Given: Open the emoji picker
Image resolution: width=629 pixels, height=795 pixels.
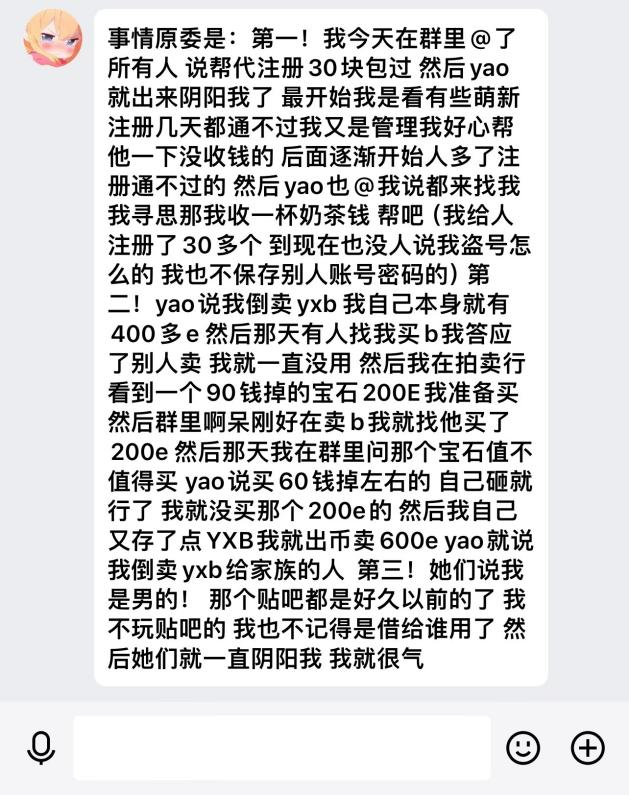Looking at the screenshot, I should (523, 747).
